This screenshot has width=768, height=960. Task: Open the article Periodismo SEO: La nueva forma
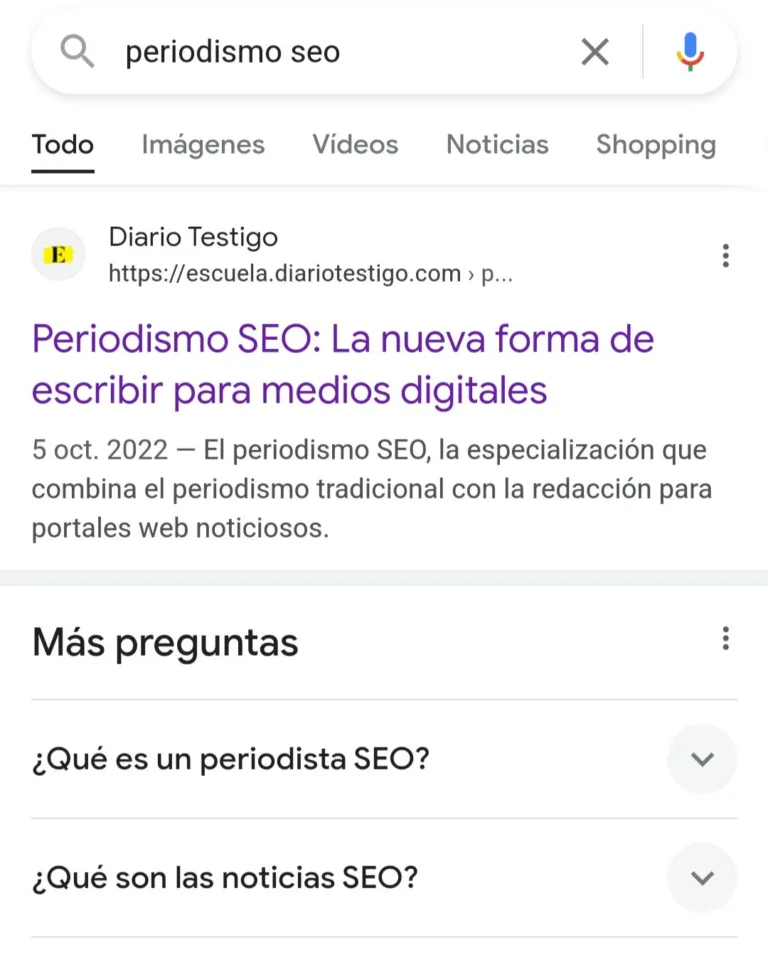tap(344, 364)
